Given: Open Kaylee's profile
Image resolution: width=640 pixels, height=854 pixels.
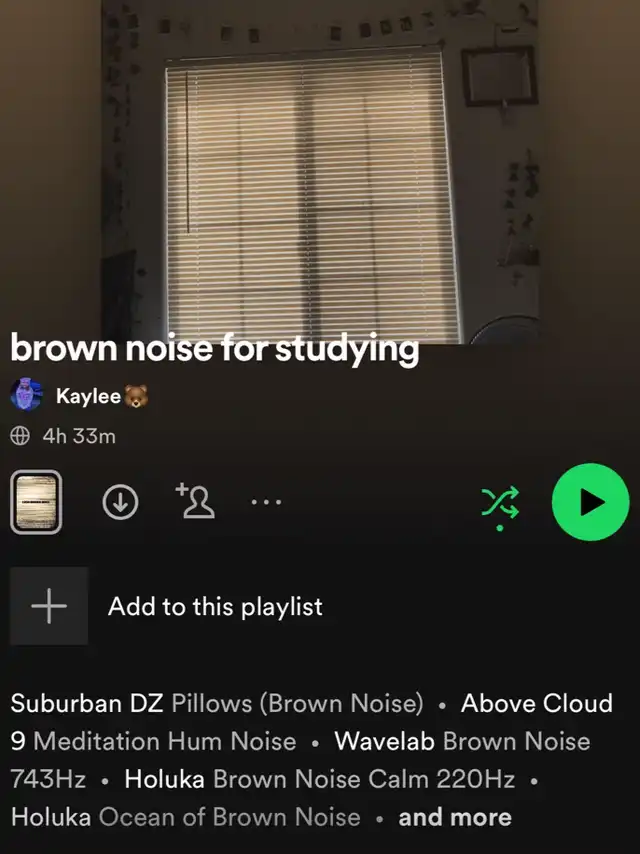Looking at the screenshot, I should (x=88, y=396).
